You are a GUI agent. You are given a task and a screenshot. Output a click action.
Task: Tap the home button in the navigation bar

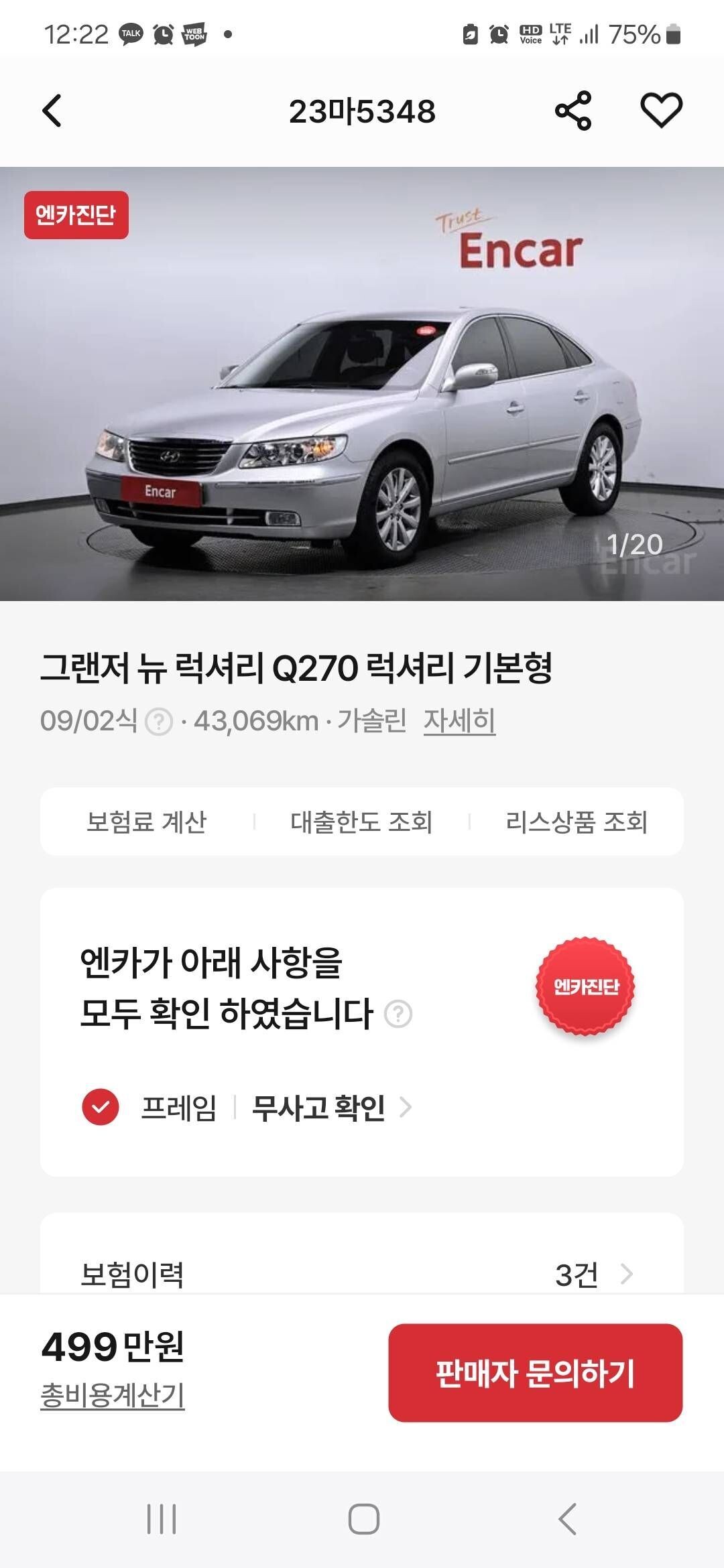362,1517
